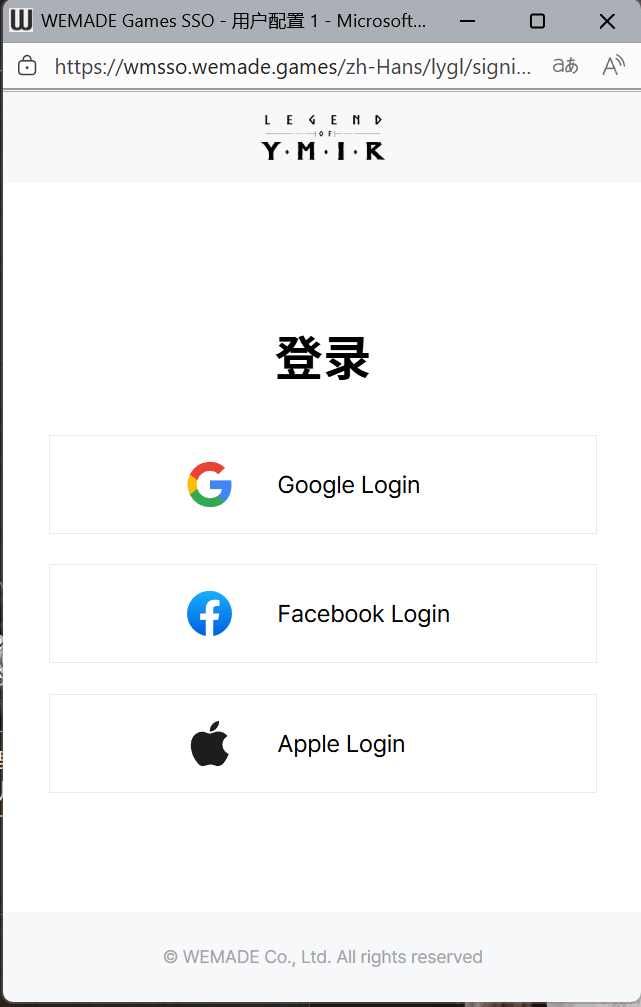This screenshot has width=641, height=1007.
Task: Open the translate page icon
Action: click(565, 66)
